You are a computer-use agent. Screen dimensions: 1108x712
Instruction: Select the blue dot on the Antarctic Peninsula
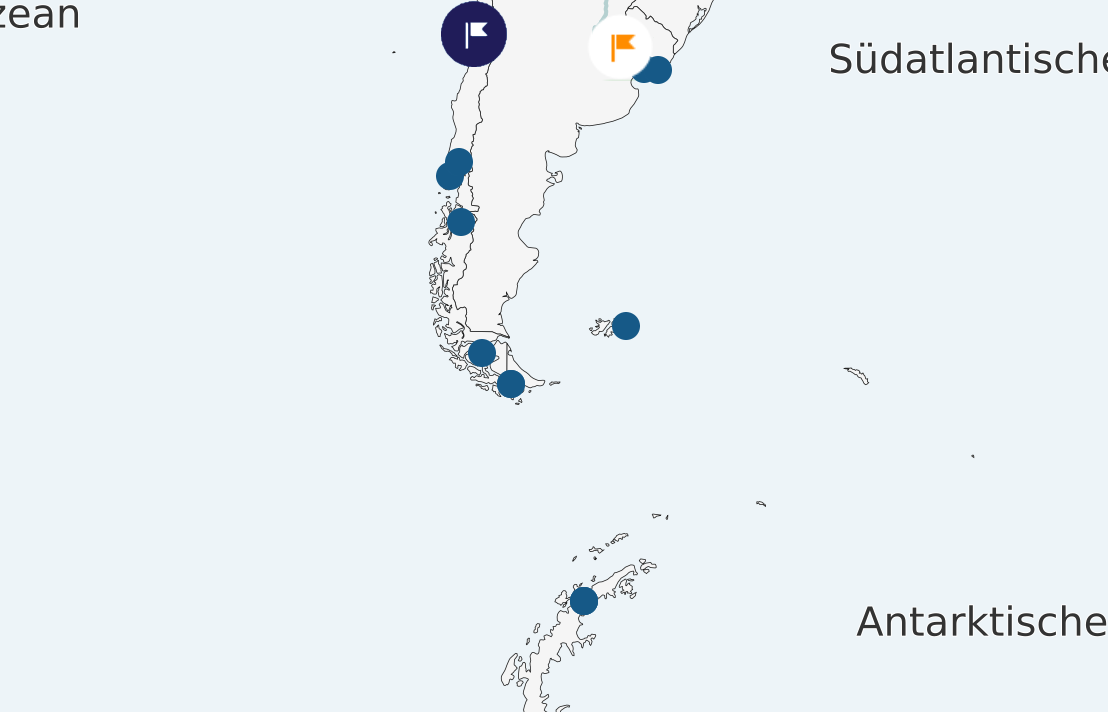click(x=584, y=601)
